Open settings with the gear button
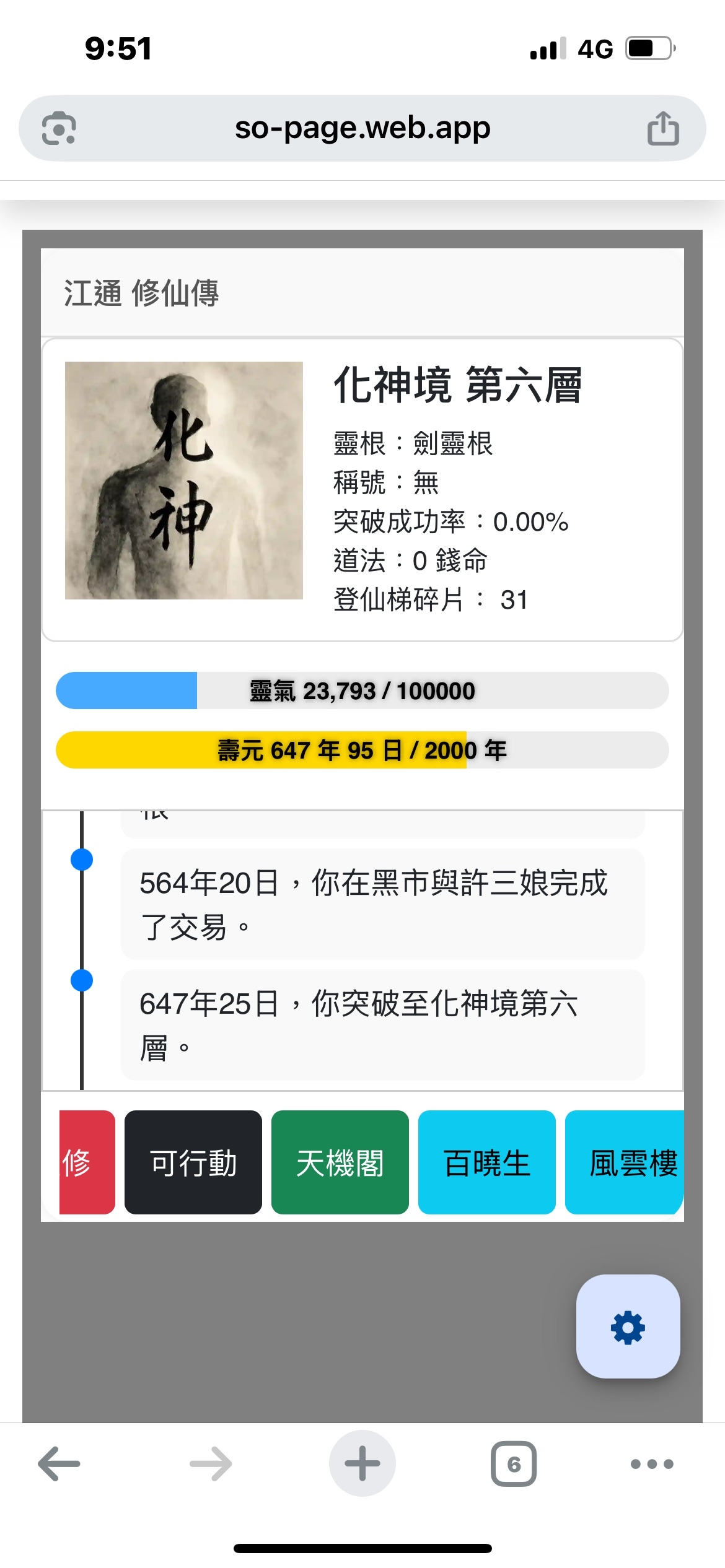The image size is (725, 1568). tap(628, 1326)
